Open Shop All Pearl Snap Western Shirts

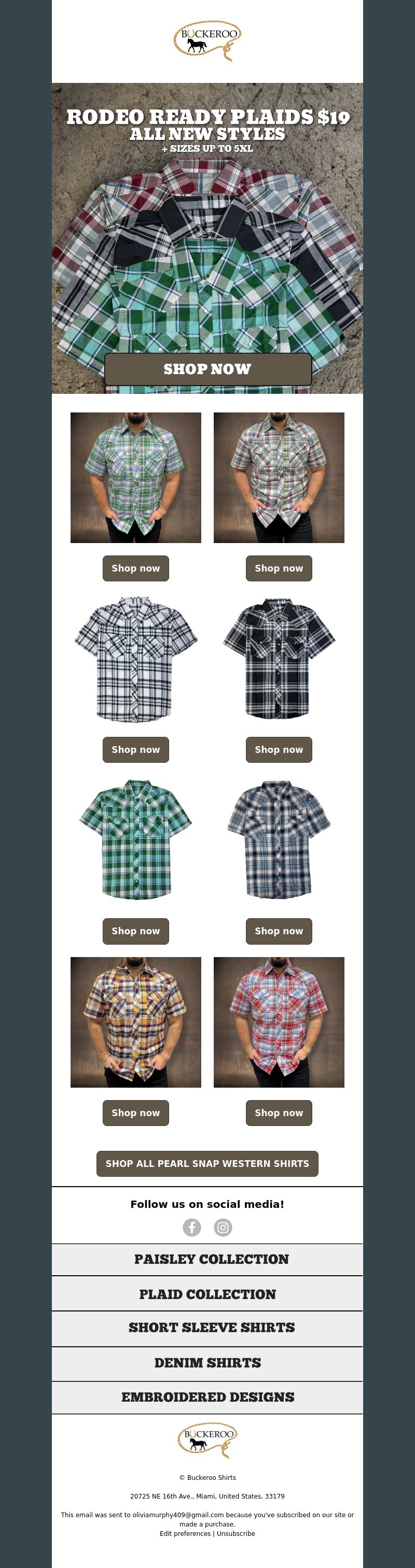(207, 1163)
